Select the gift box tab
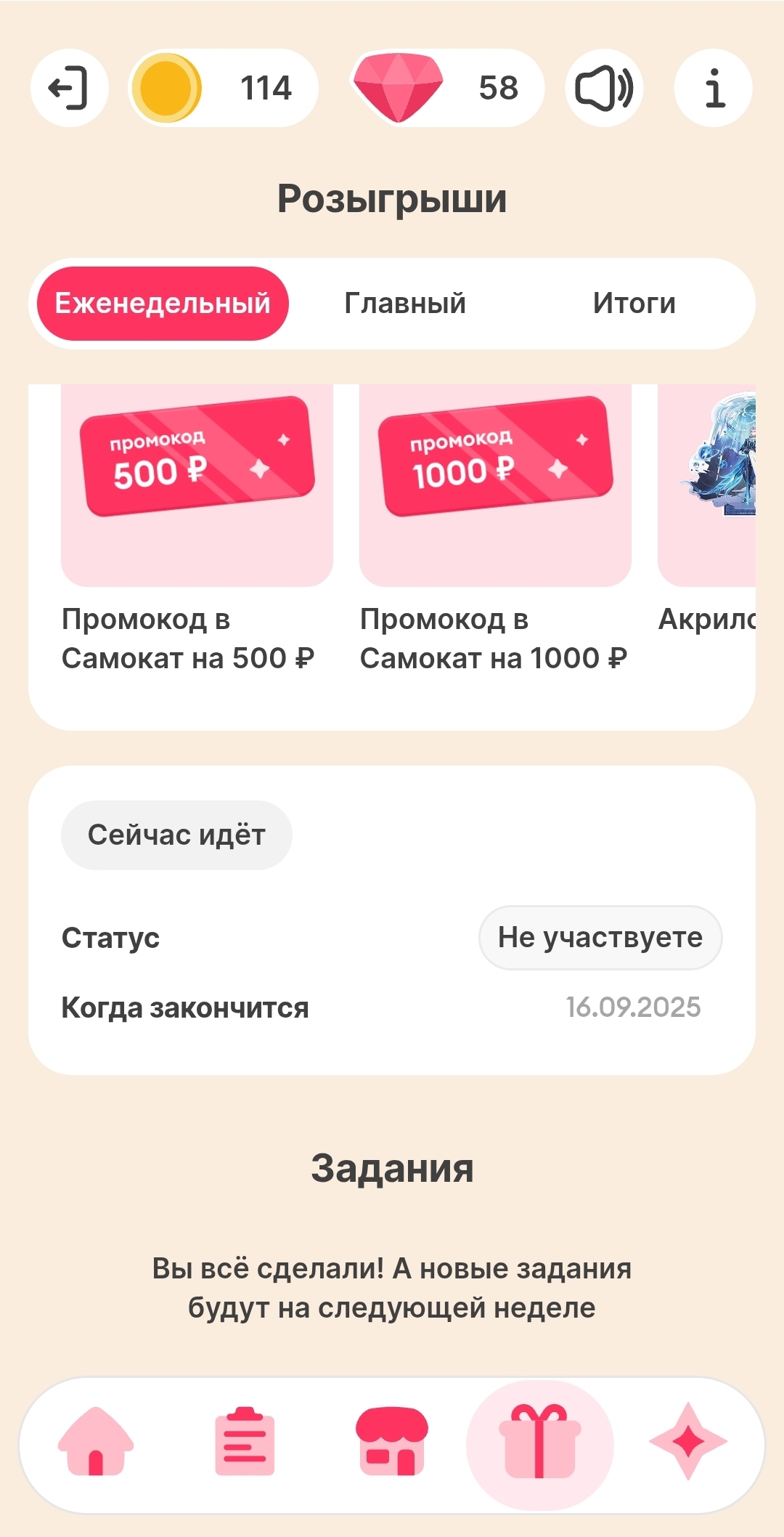 point(539,1441)
